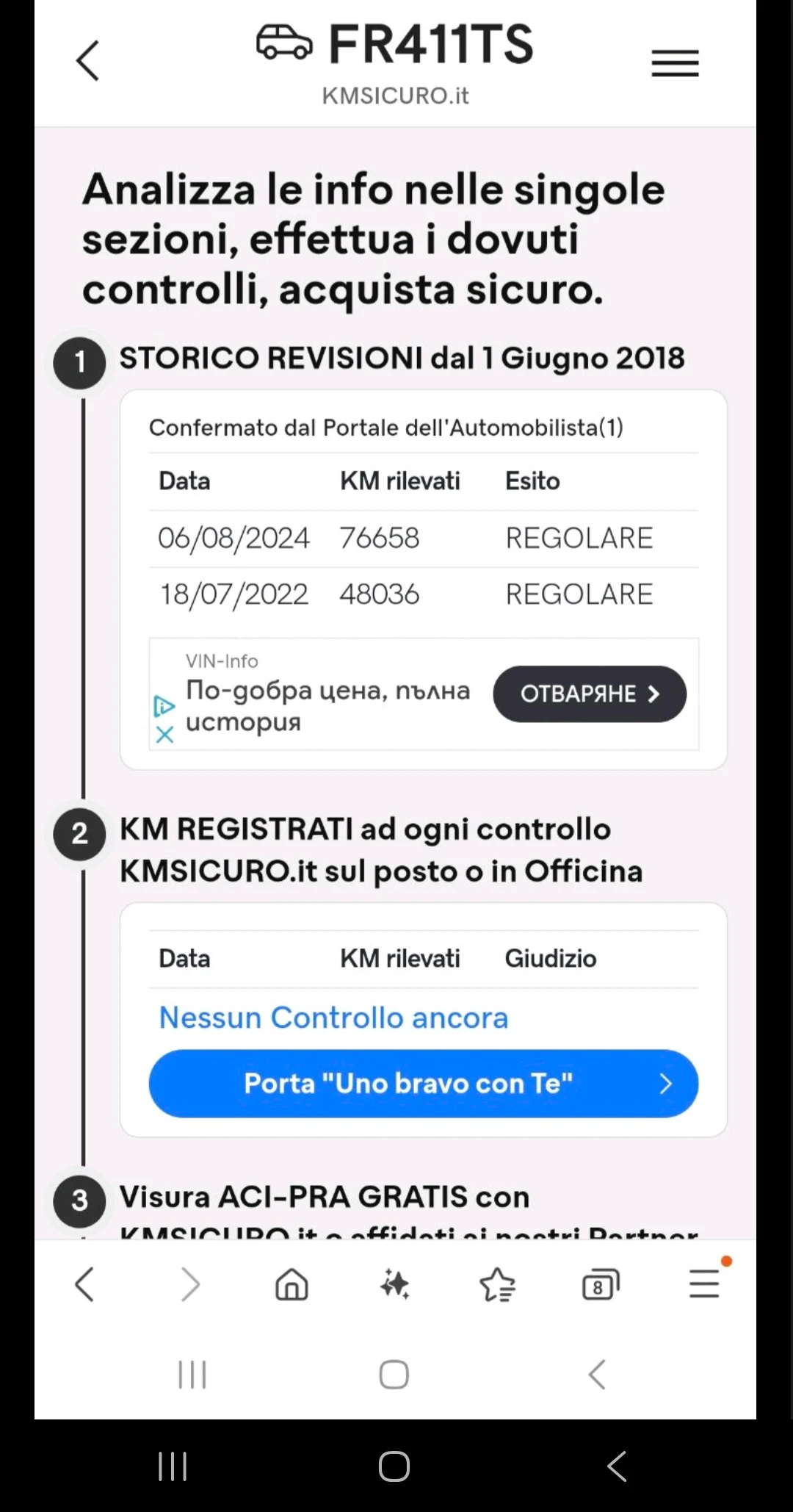Tap the ОТВАРЯНЕ ad button

click(x=590, y=694)
